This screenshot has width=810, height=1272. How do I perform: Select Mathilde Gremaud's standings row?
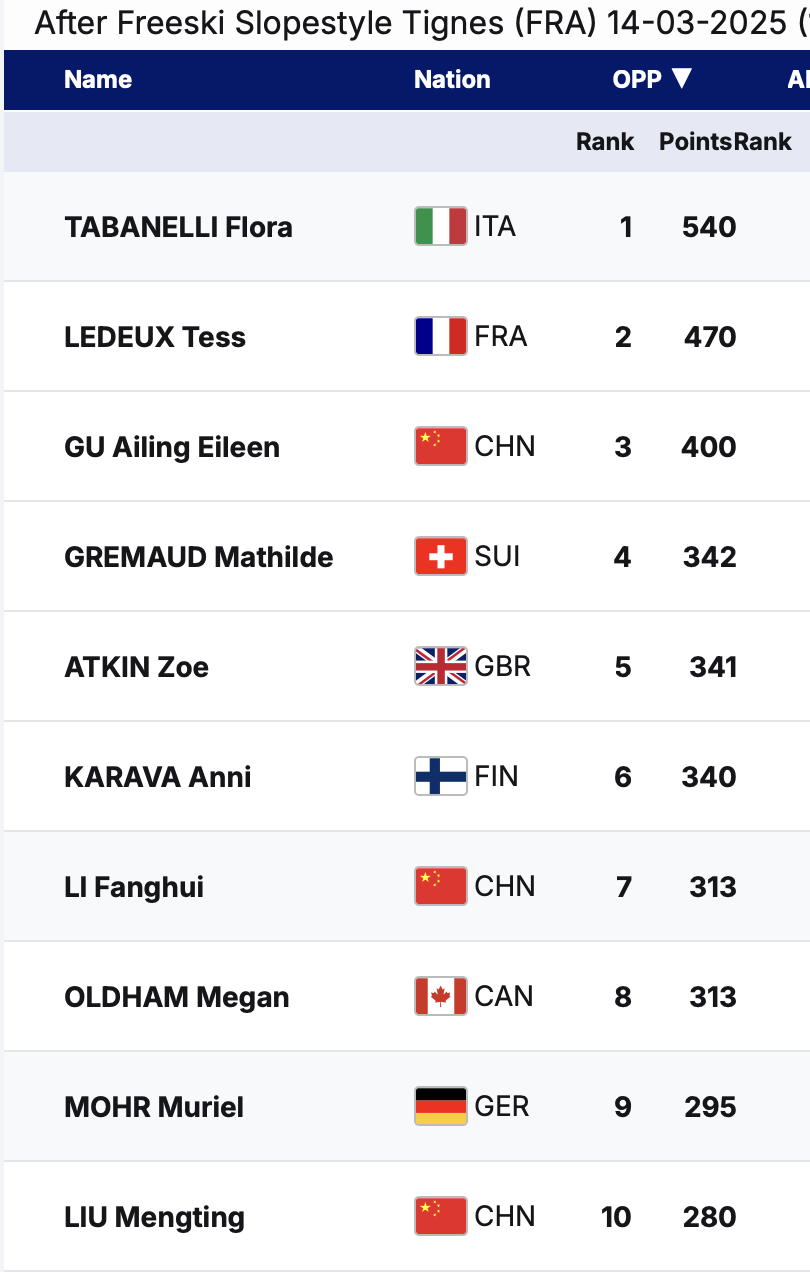pyautogui.click(x=199, y=557)
